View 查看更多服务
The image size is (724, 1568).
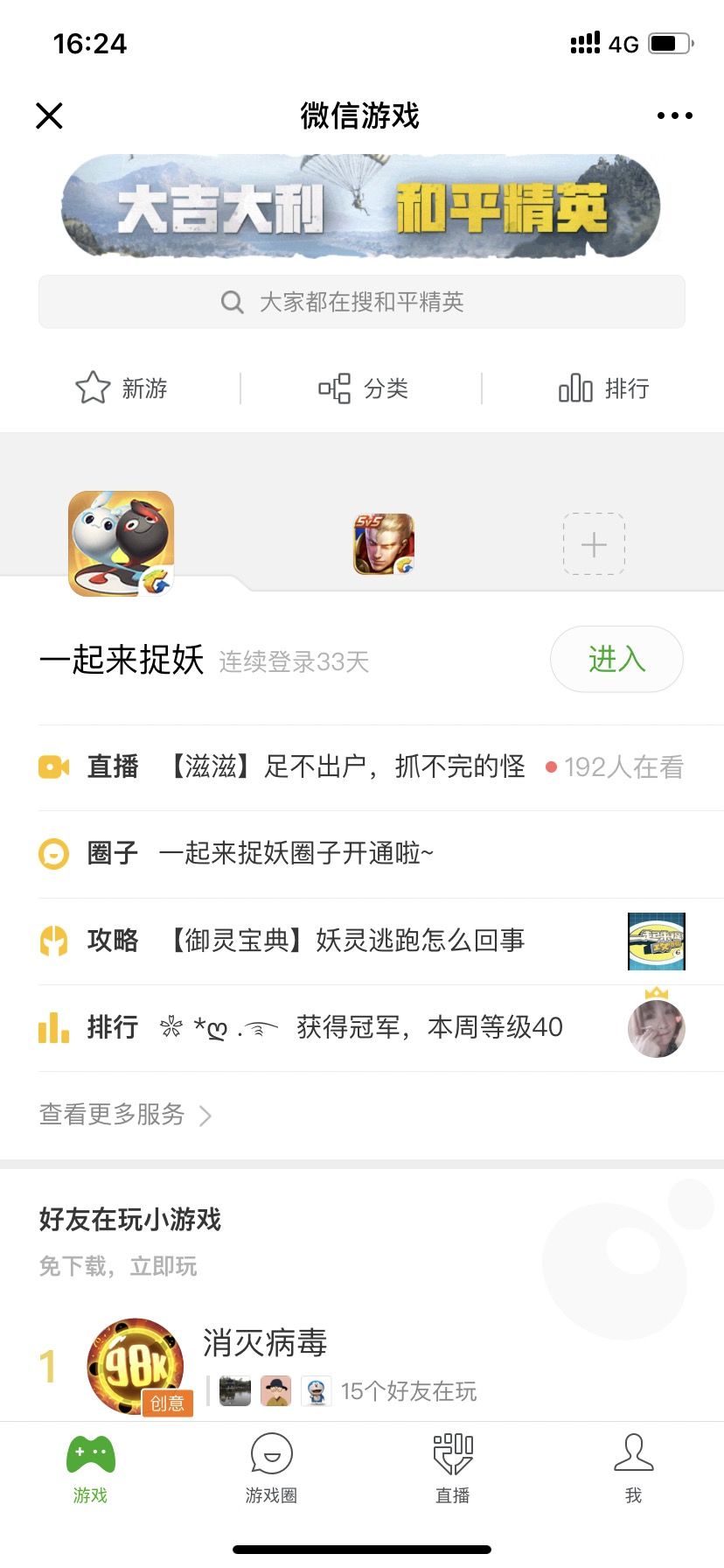[125, 1115]
